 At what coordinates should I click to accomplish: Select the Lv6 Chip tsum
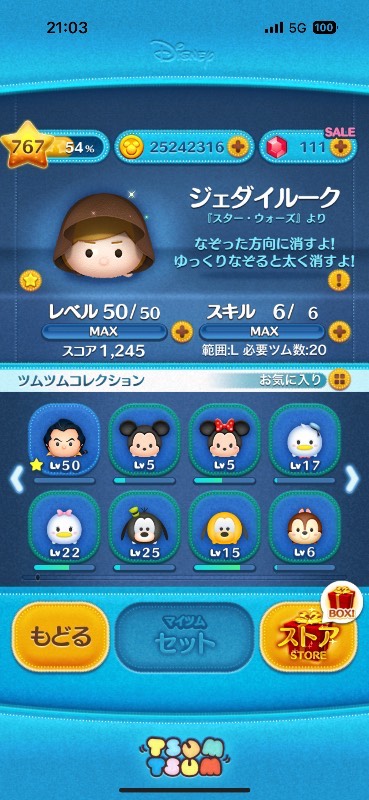pos(305,527)
